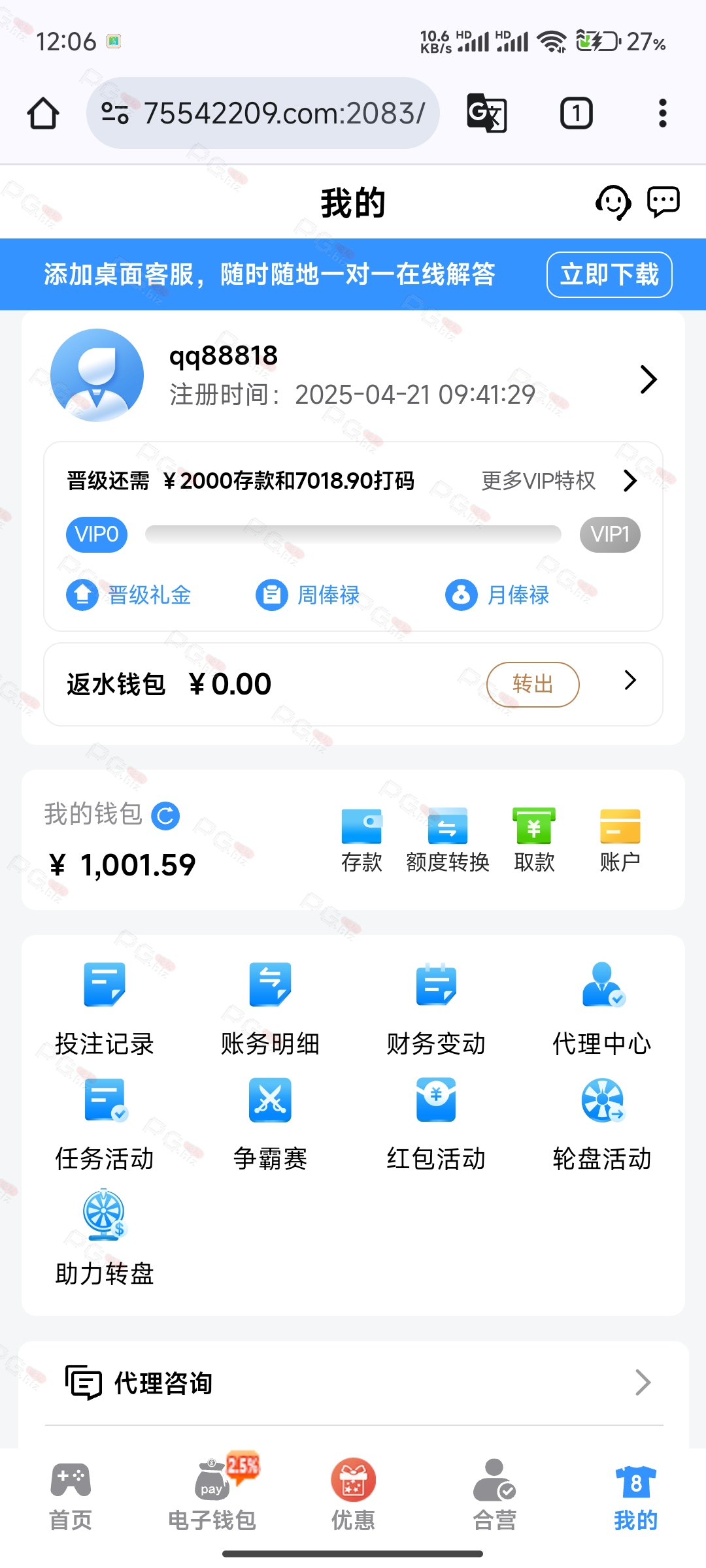Open the messages chat bubble icon

pos(663,202)
